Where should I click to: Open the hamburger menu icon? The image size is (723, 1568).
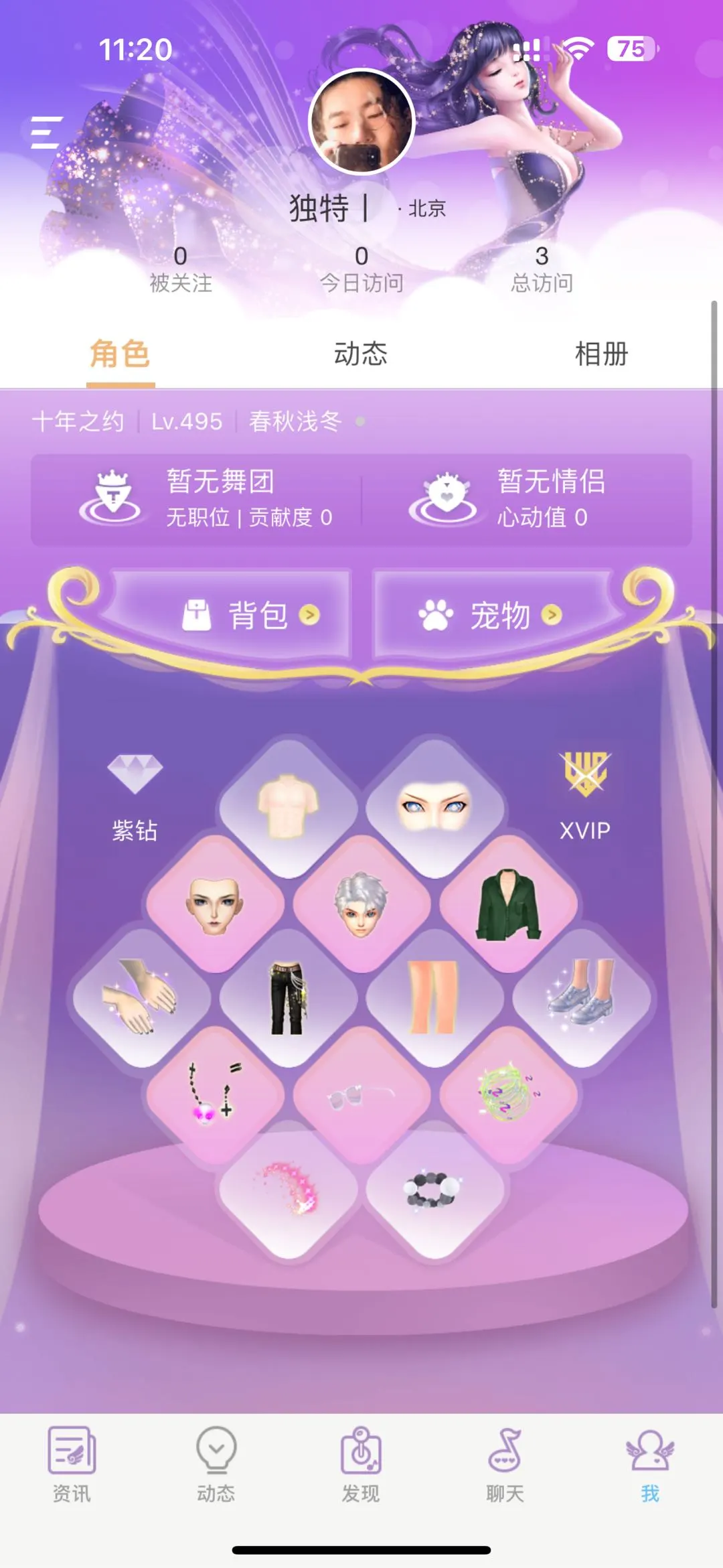click(x=47, y=132)
